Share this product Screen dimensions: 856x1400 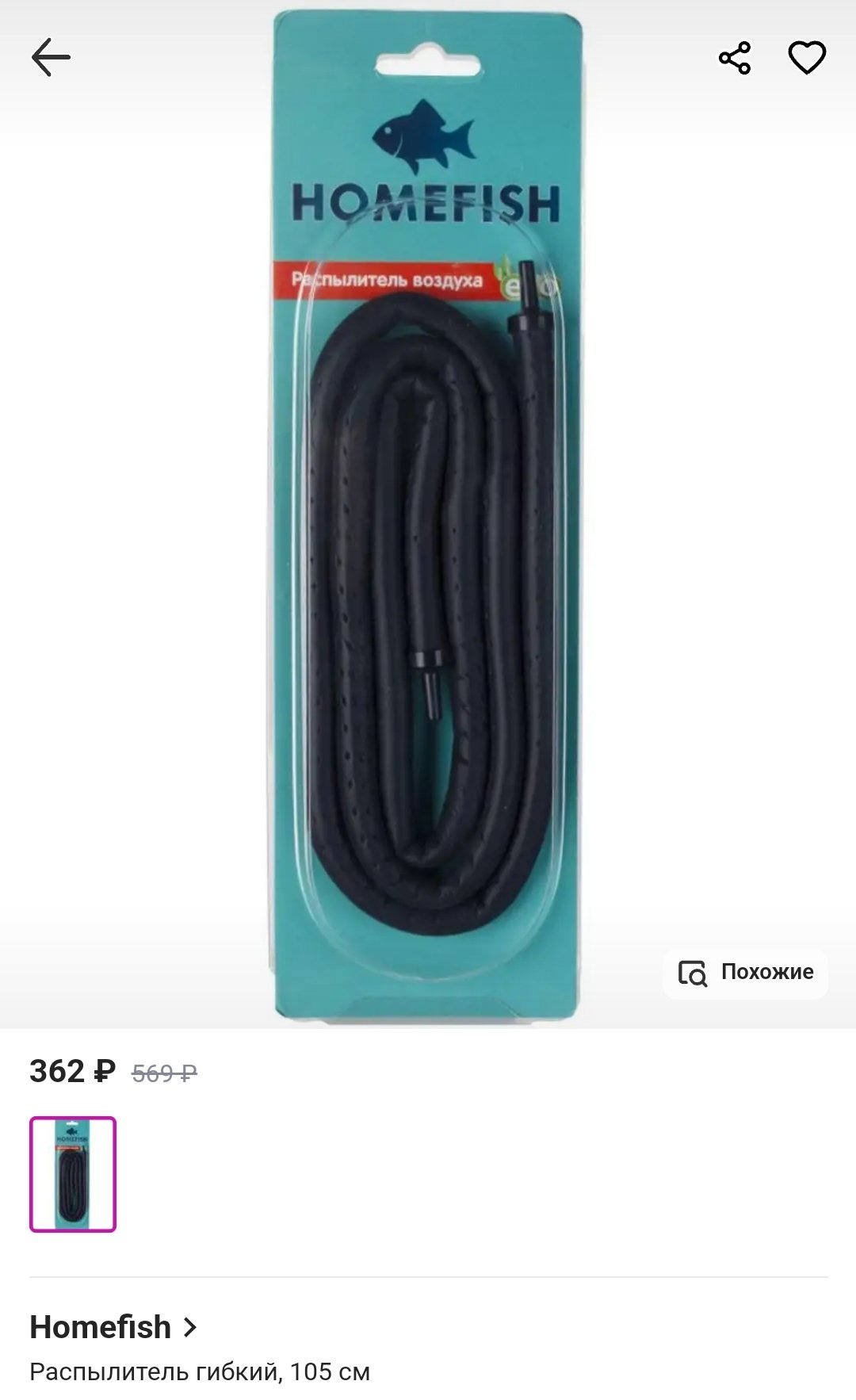point(735,58)
